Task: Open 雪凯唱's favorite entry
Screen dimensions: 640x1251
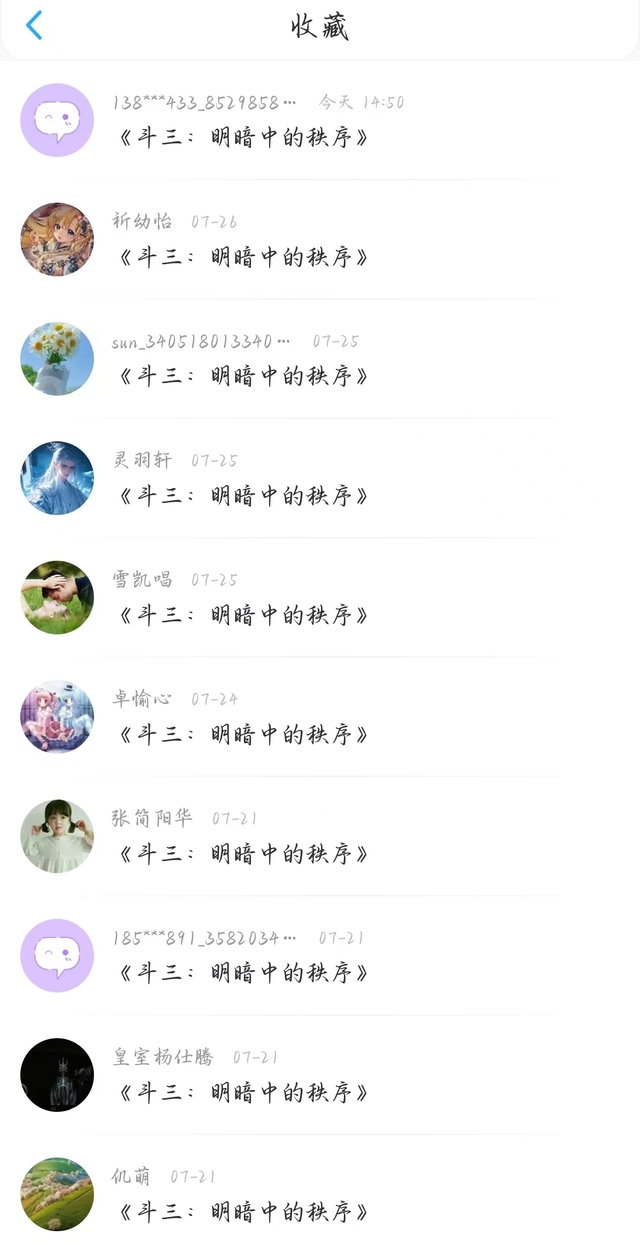Action: pyautogui.click(x=243, y=615)
